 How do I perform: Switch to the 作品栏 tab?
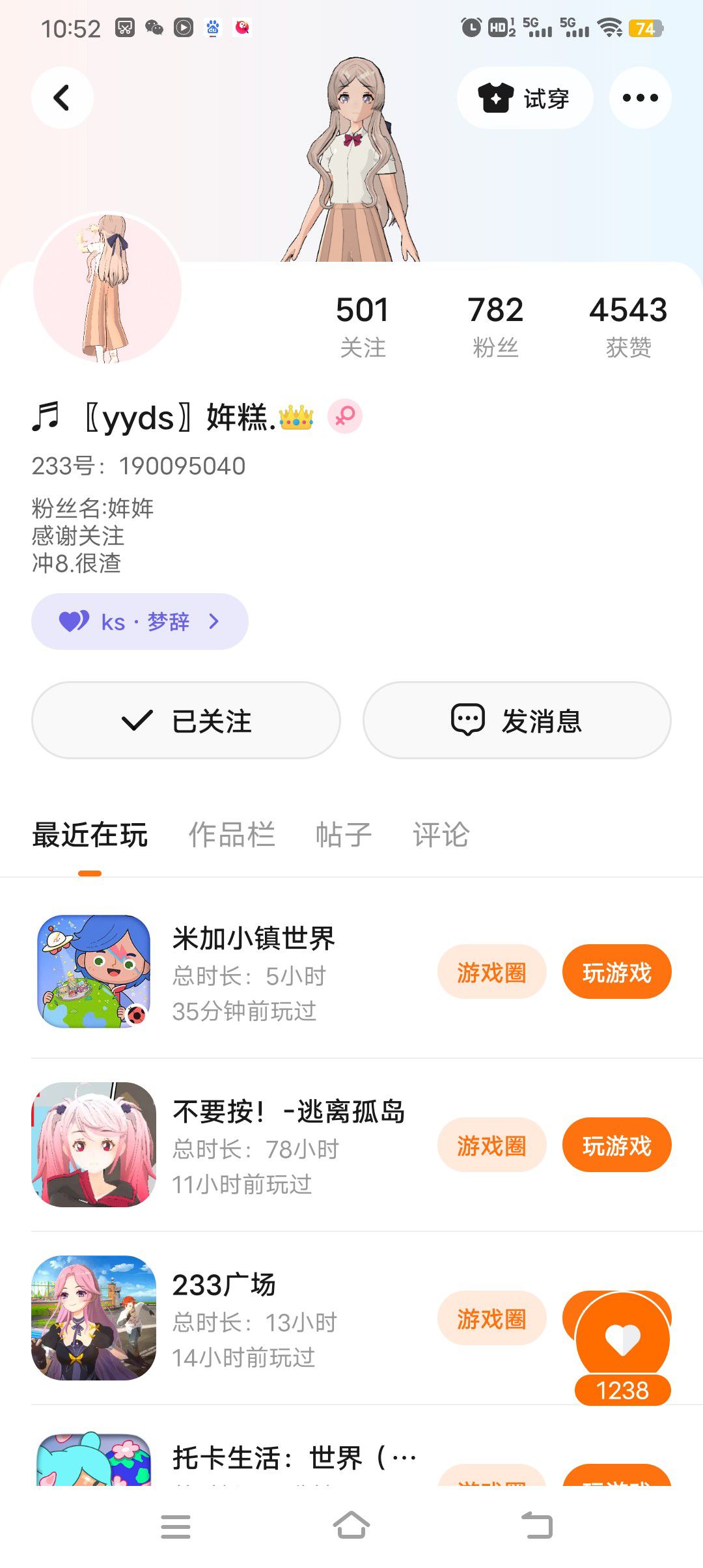(232, 835)
